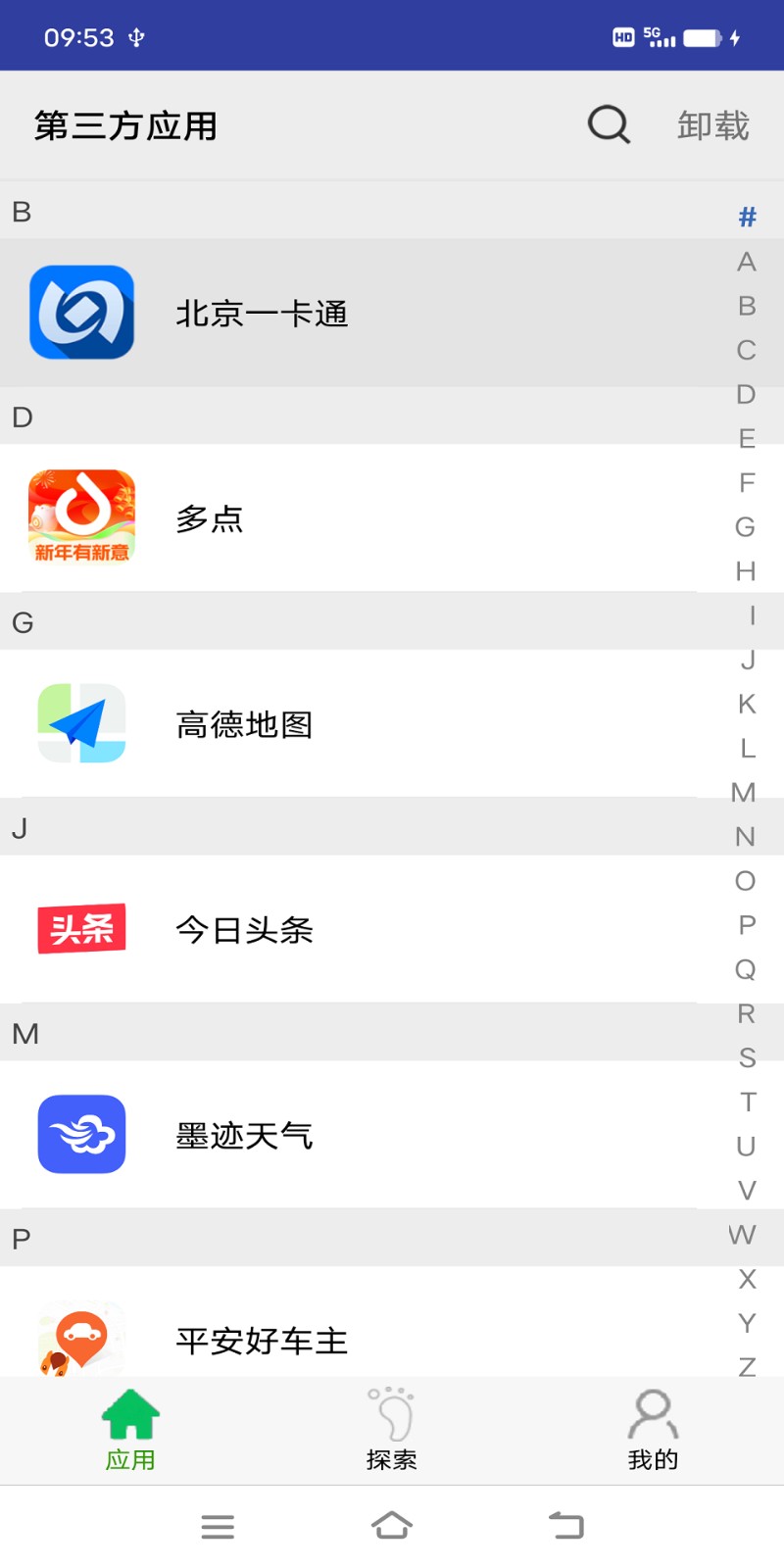
Task: Switch to the 应用 tab
Action: (x=130, y=1431)
